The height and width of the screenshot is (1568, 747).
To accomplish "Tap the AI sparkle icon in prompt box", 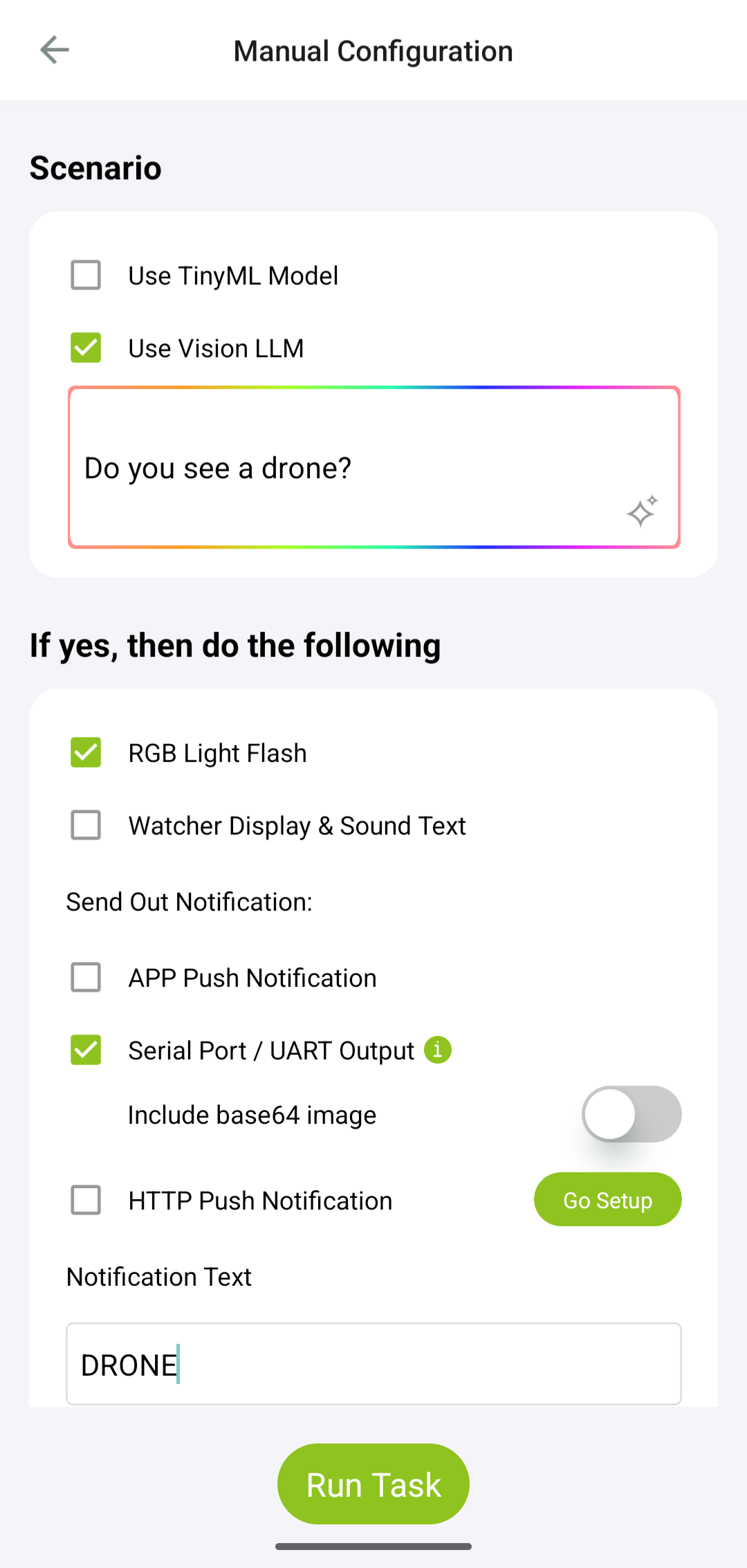I will point(642,511).
